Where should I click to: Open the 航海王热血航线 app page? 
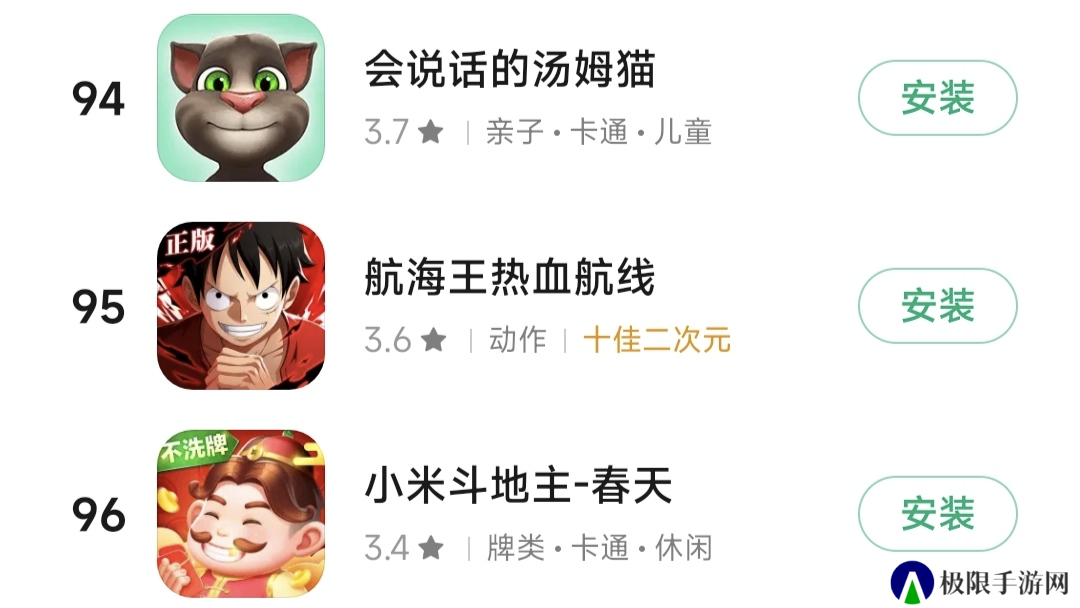(510, 278)
